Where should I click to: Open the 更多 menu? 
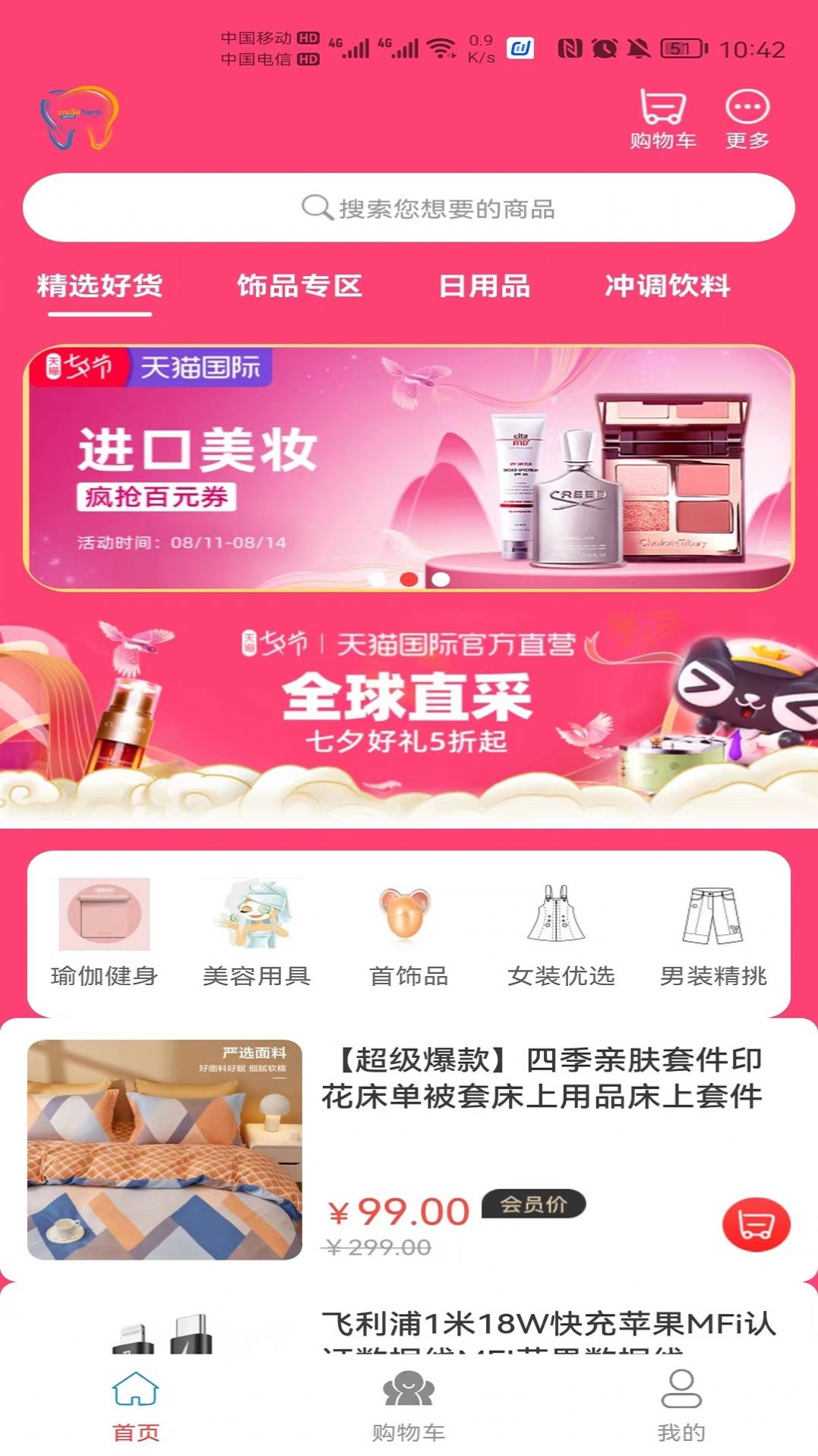(747, 118)
